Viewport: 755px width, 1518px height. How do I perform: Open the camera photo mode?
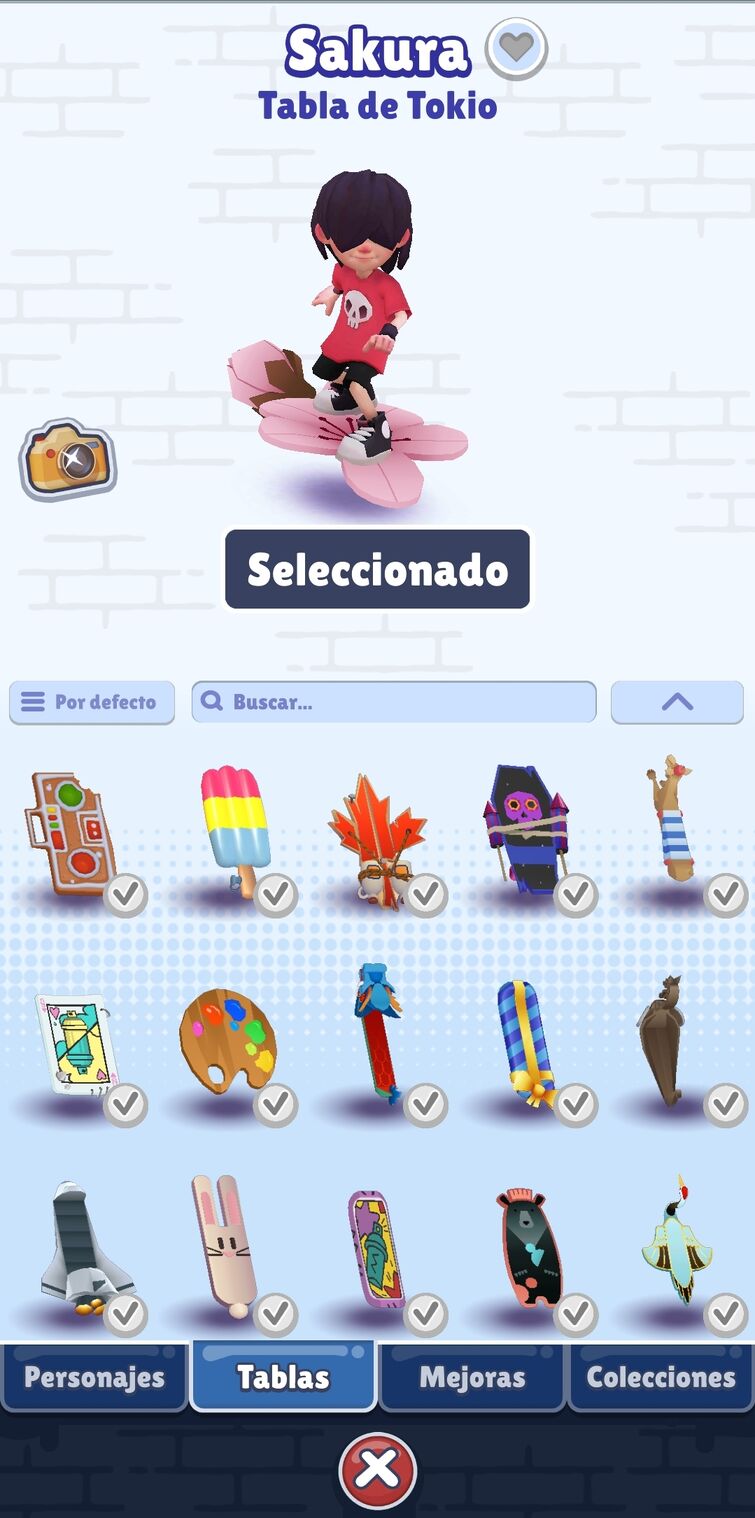click(x=68, y=460)
